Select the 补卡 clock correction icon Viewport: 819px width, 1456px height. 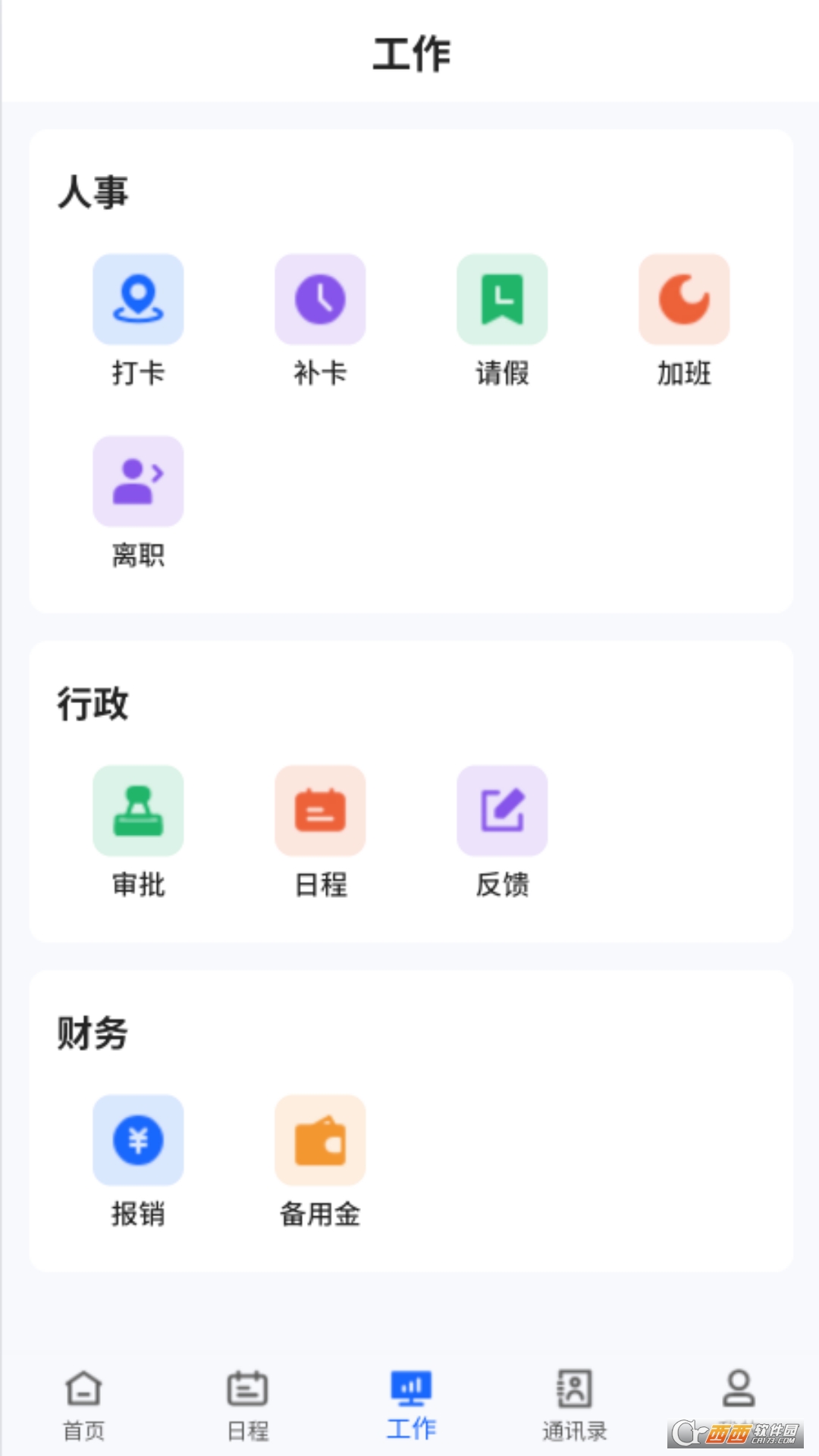click(319, 300)
